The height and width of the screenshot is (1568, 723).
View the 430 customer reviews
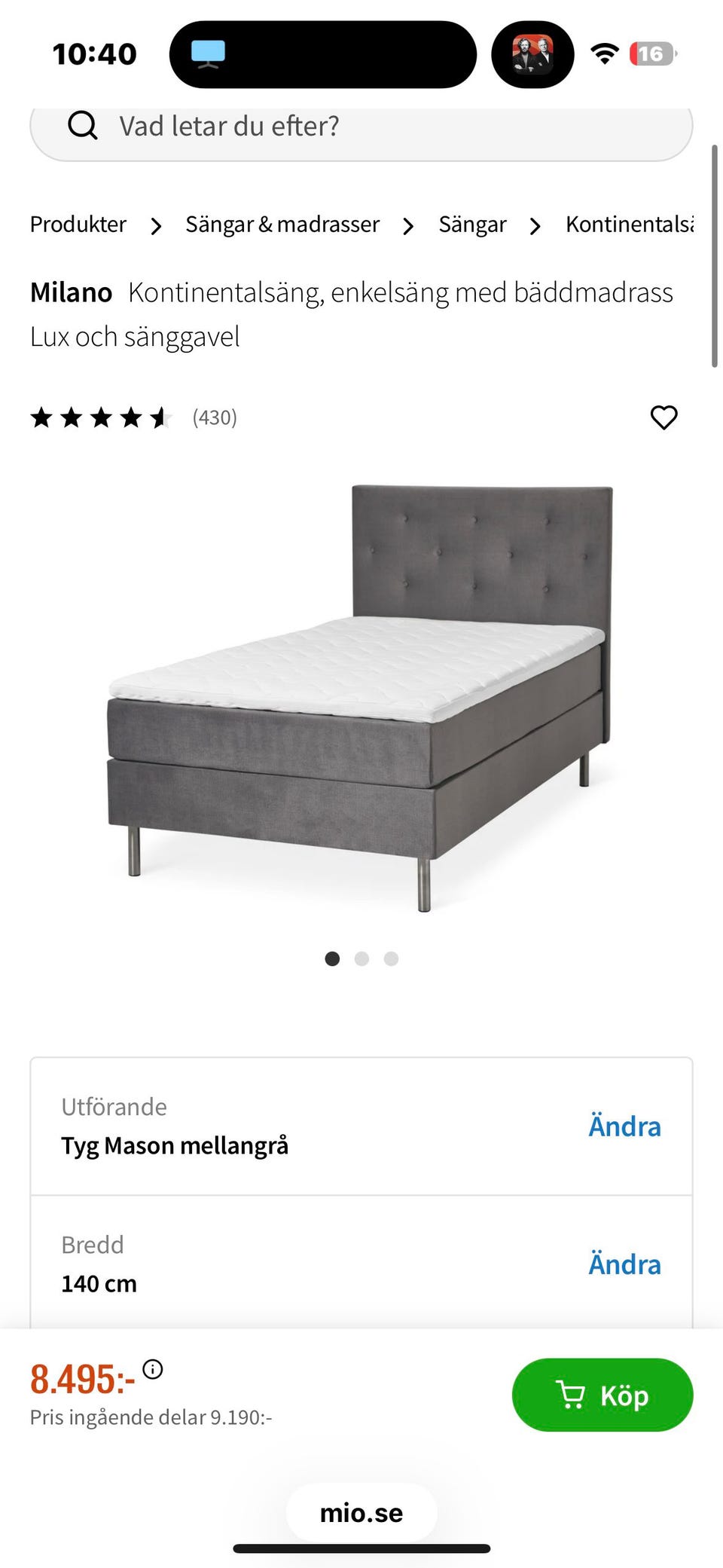[x=215, y=417]
